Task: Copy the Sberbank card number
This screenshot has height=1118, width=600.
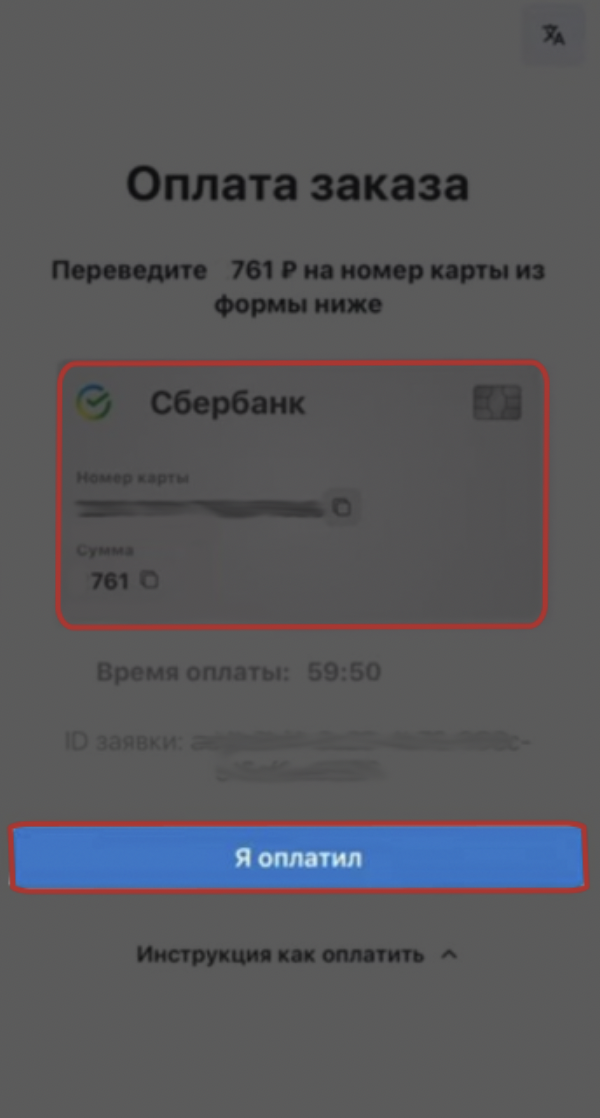Action: click(342, 508)
